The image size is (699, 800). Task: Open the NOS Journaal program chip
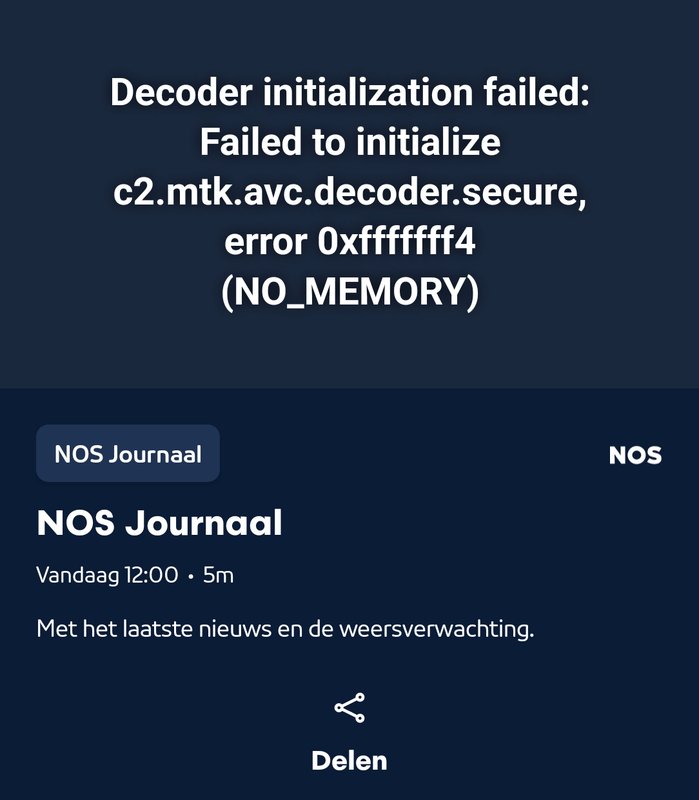point(128,454)
